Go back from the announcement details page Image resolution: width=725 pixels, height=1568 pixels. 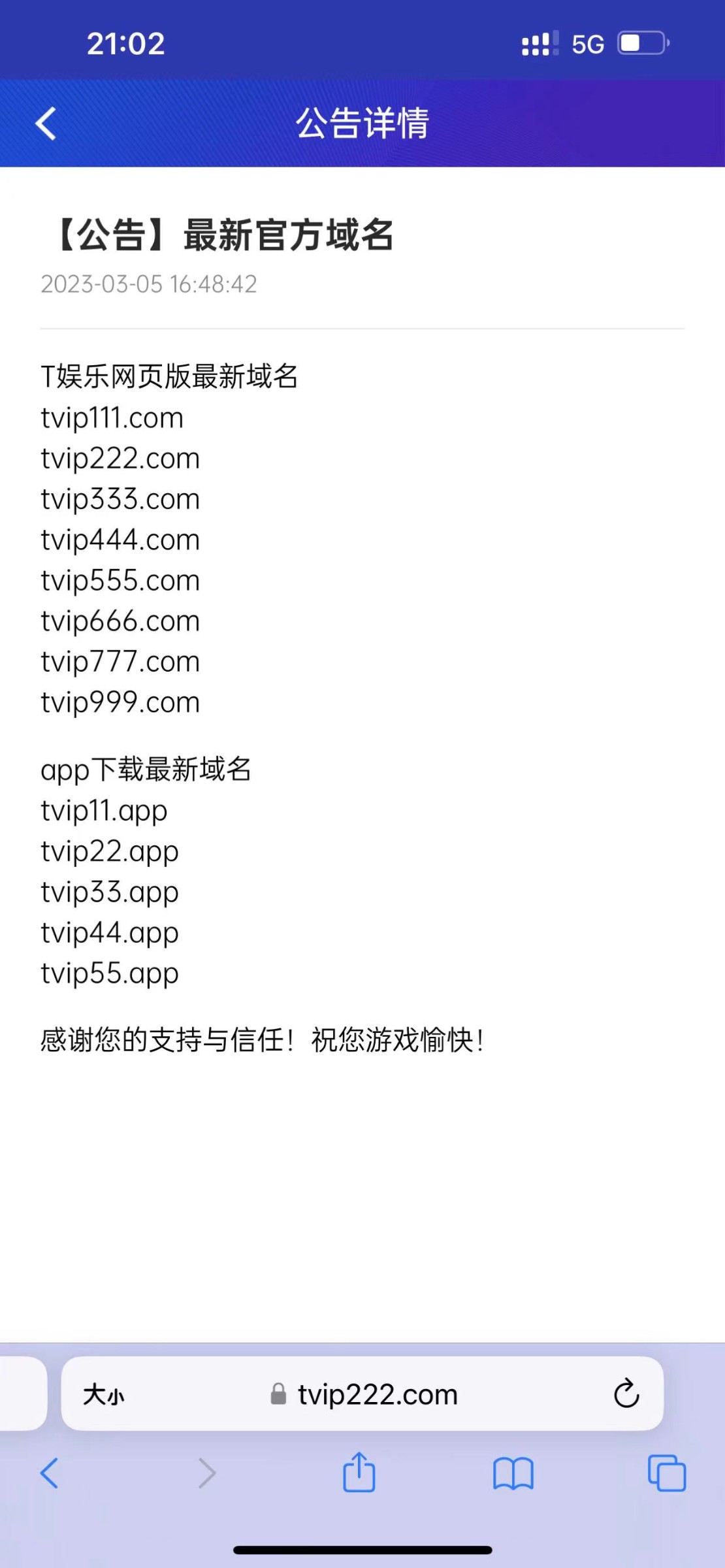coord(46,123)
